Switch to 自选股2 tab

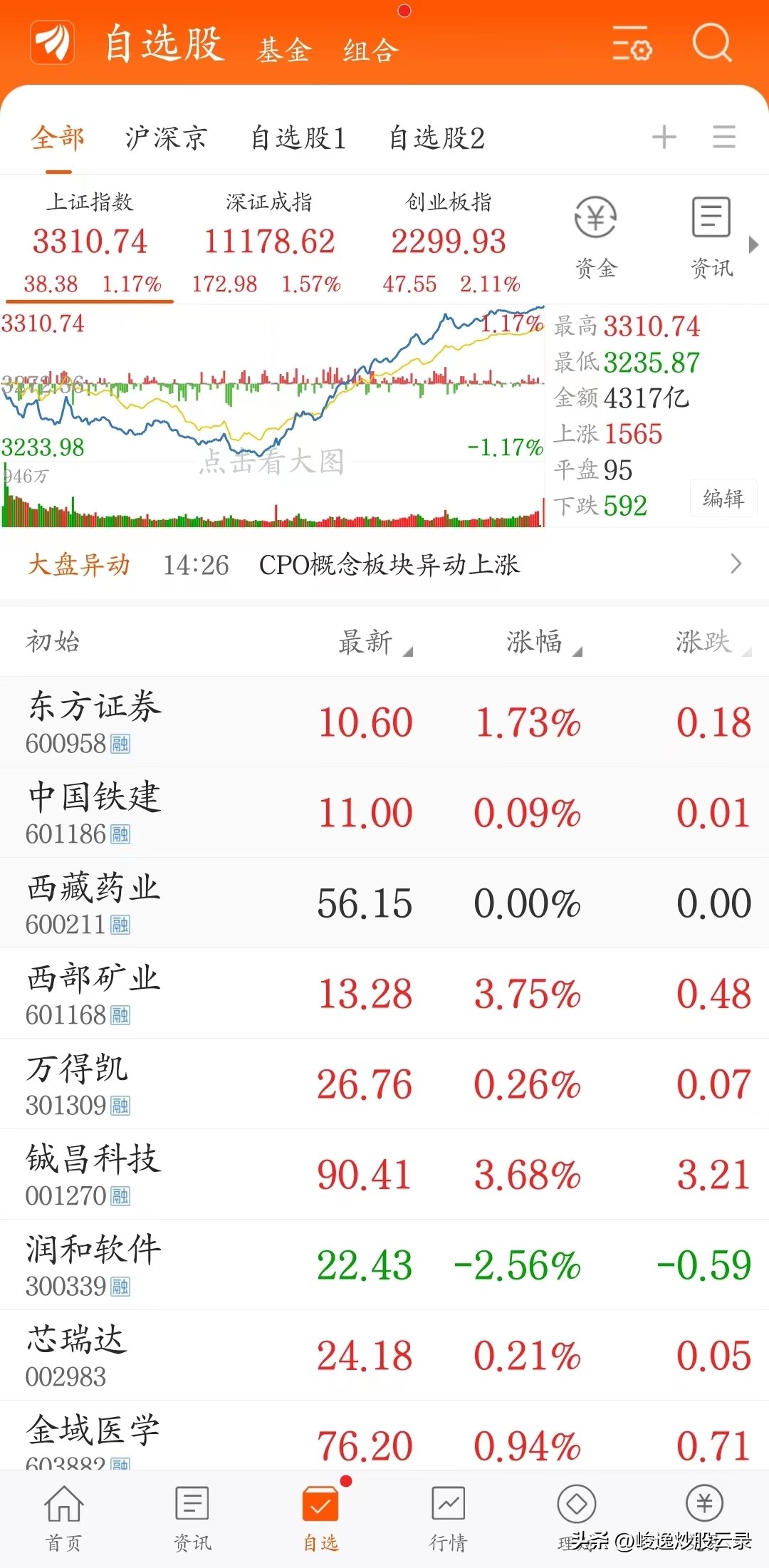435,137
